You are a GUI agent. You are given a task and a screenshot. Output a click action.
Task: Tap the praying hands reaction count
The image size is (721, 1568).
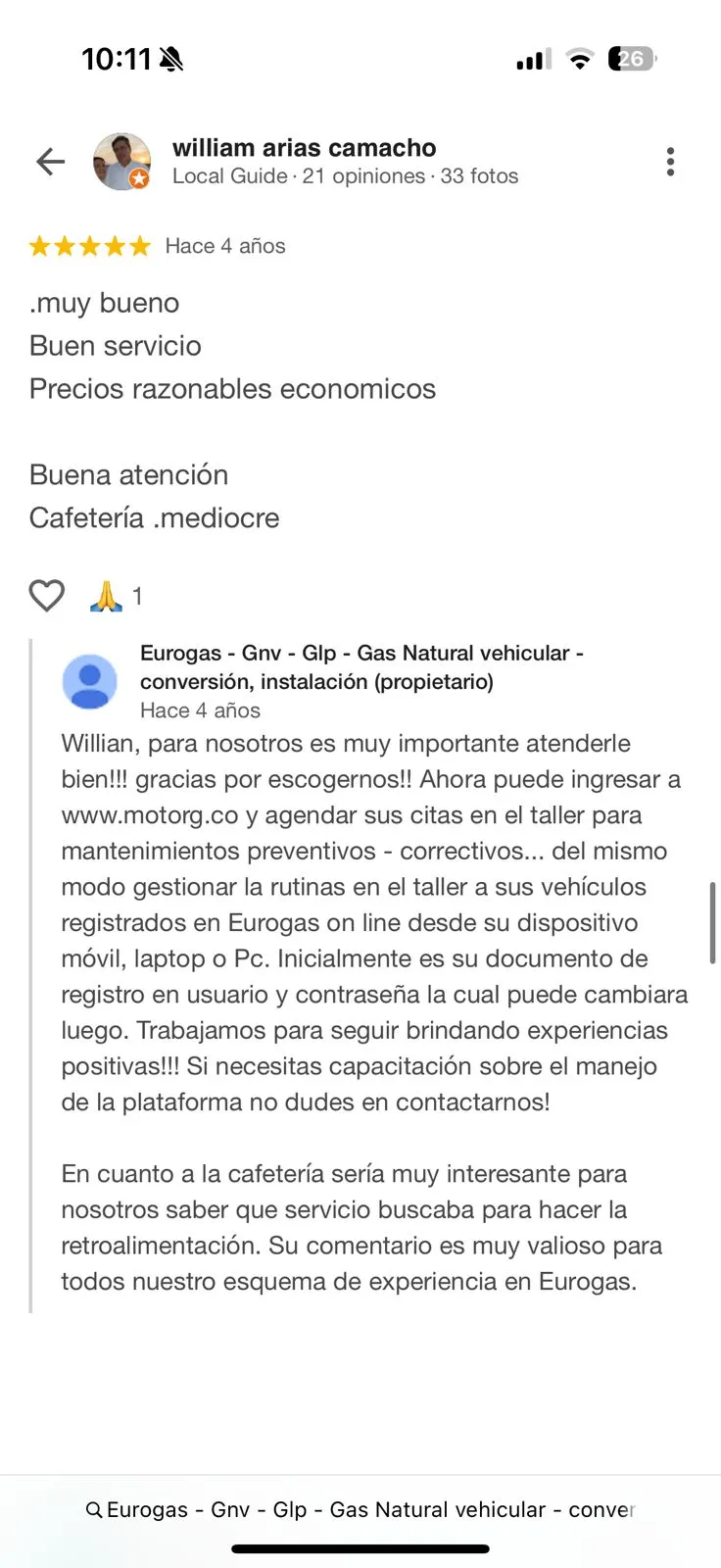coord(117,596)
